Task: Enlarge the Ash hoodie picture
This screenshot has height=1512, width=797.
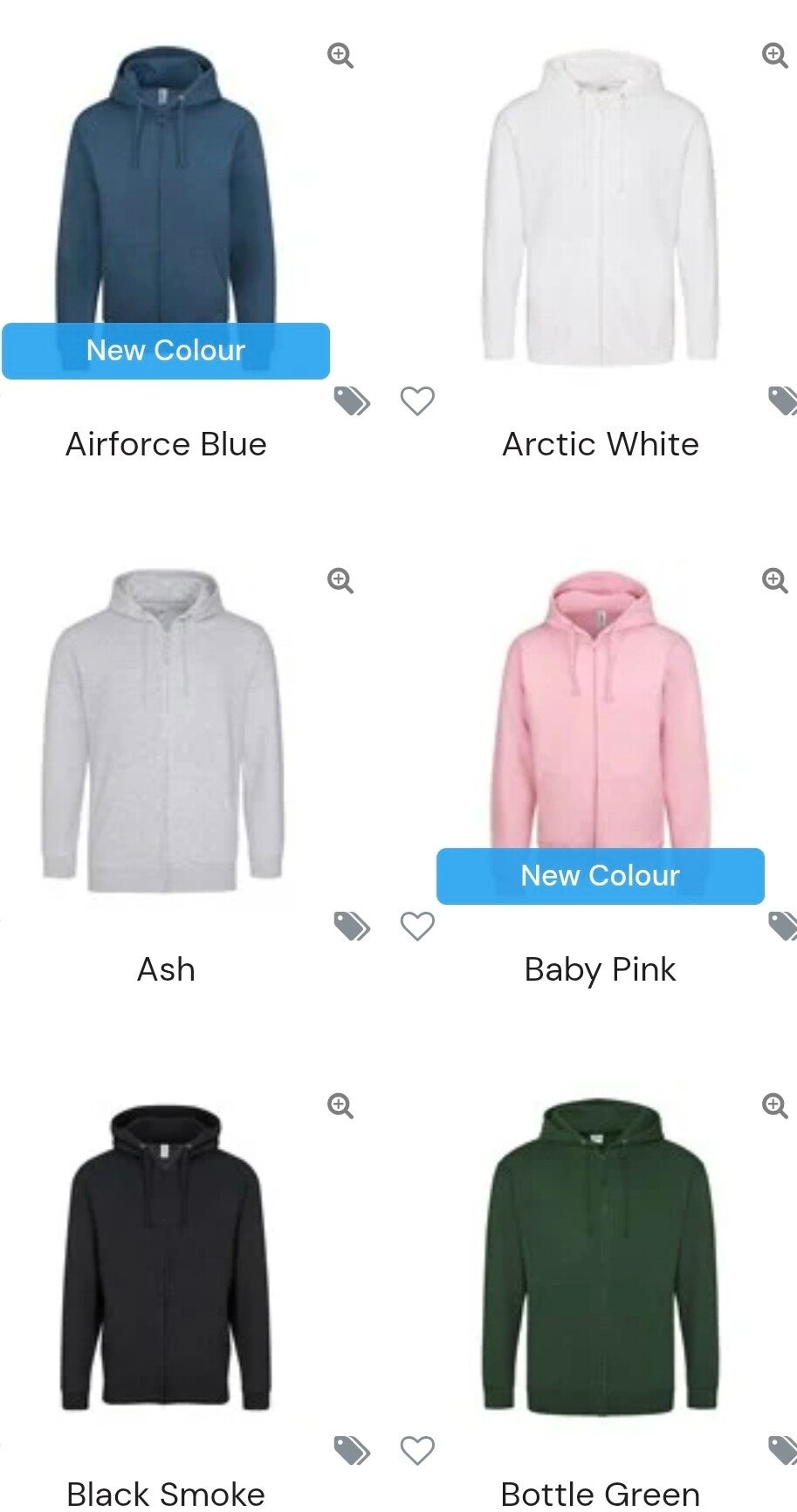Action: (x=340, y=581)
